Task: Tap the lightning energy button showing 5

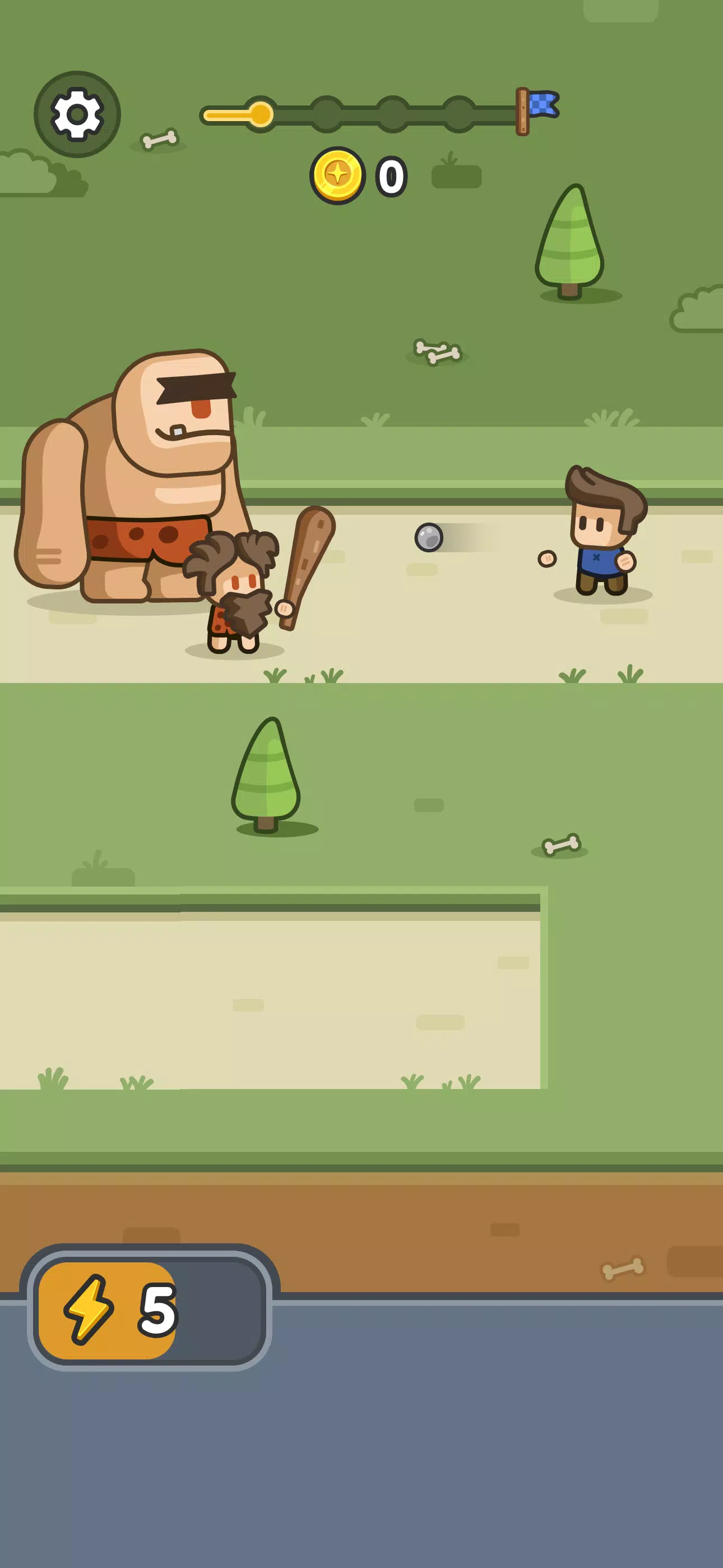Action: click(x=150, y=1310)
